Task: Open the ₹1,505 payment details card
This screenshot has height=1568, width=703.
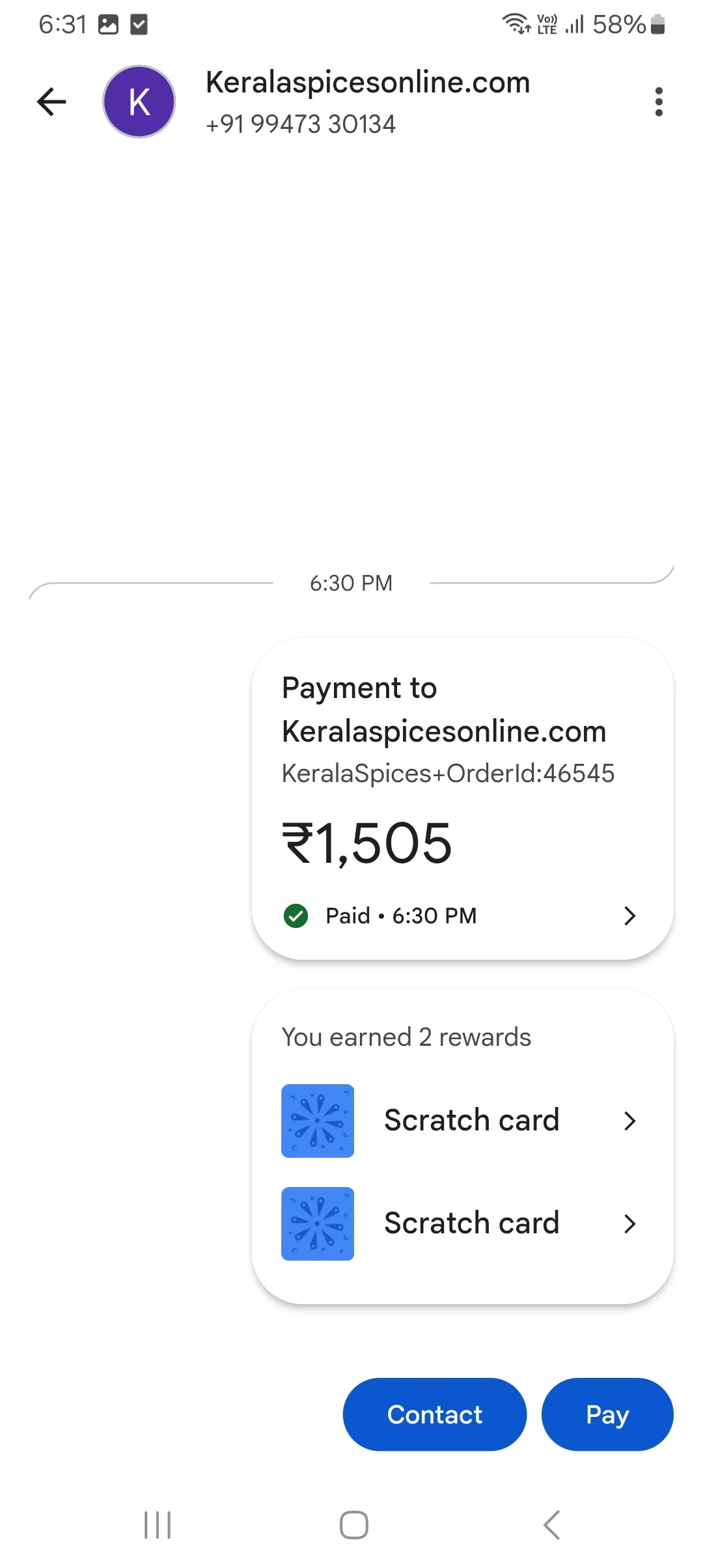Action: coord(462,798)
